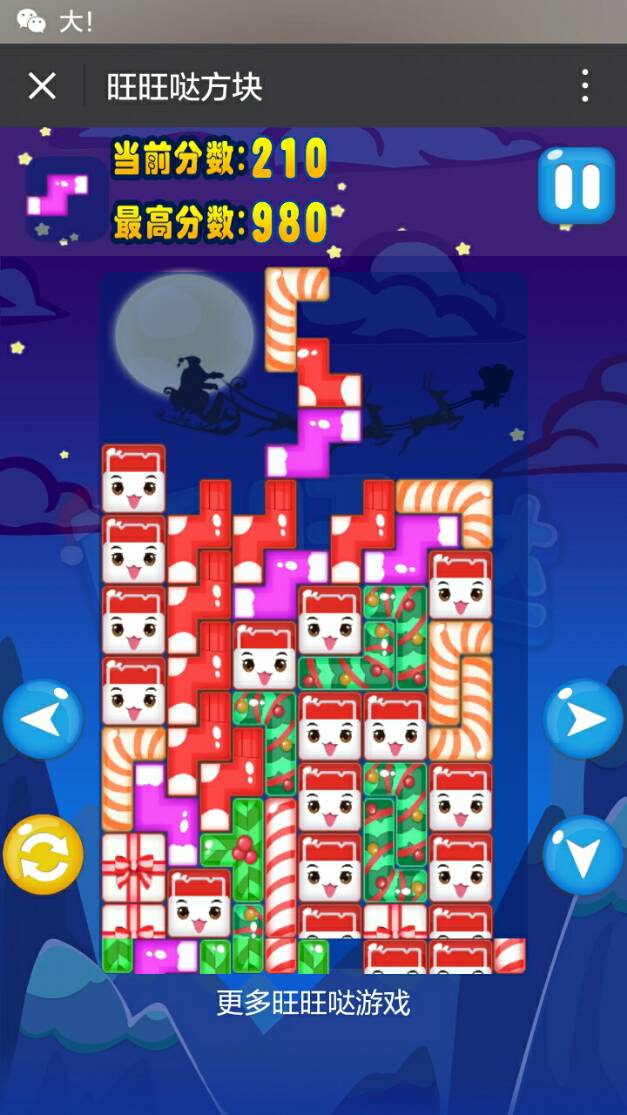The height and width of the screenshot is (1115, 627).
Task: Open the three-dot overflow menu
Action: point(585,86)
